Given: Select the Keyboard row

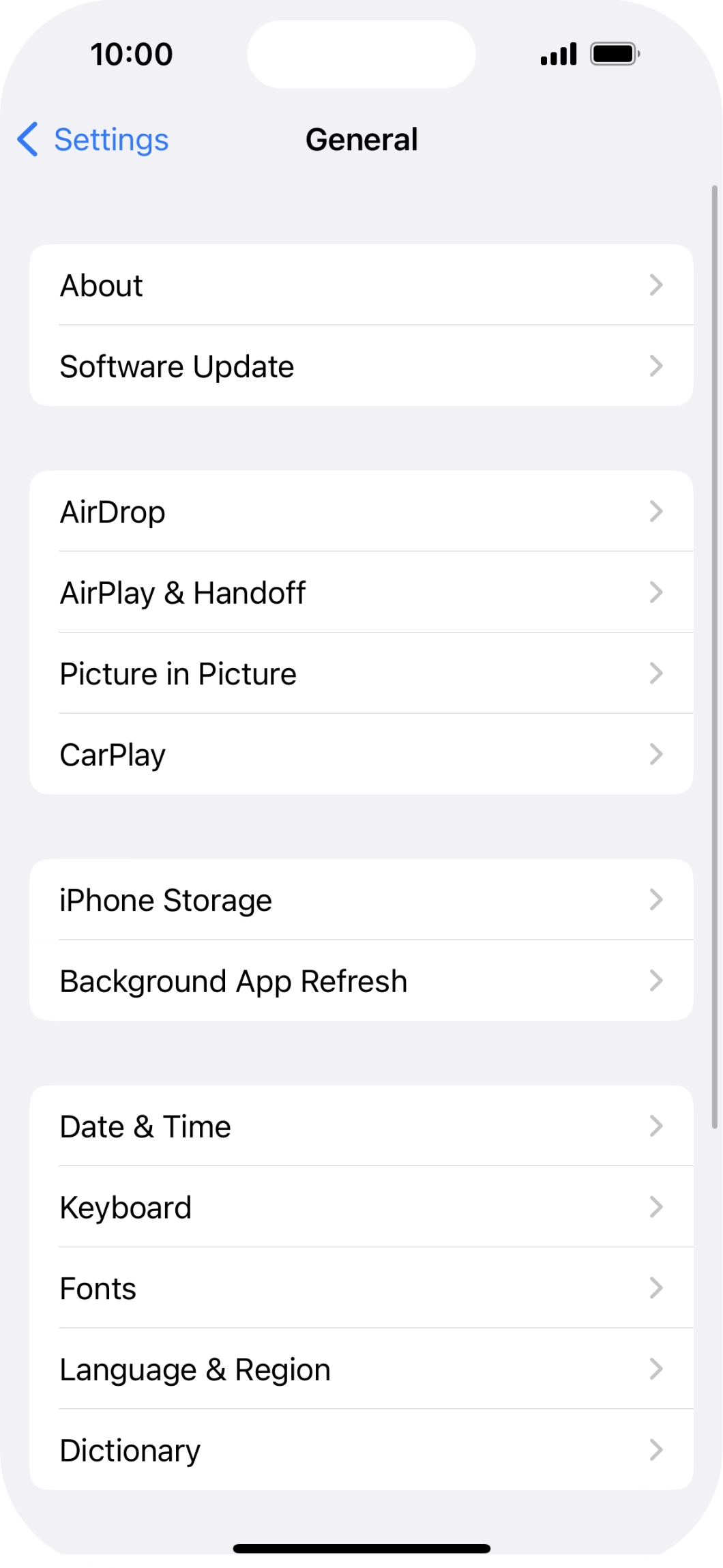Looking at the screenshot, I should pyautogui.click(x=361, y=1207).
